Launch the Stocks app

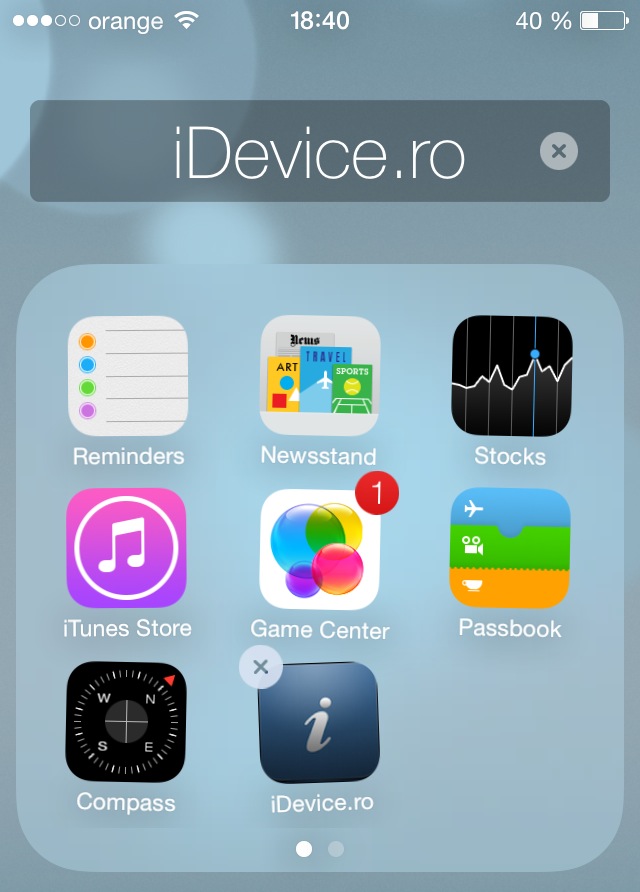click(512, 376)
